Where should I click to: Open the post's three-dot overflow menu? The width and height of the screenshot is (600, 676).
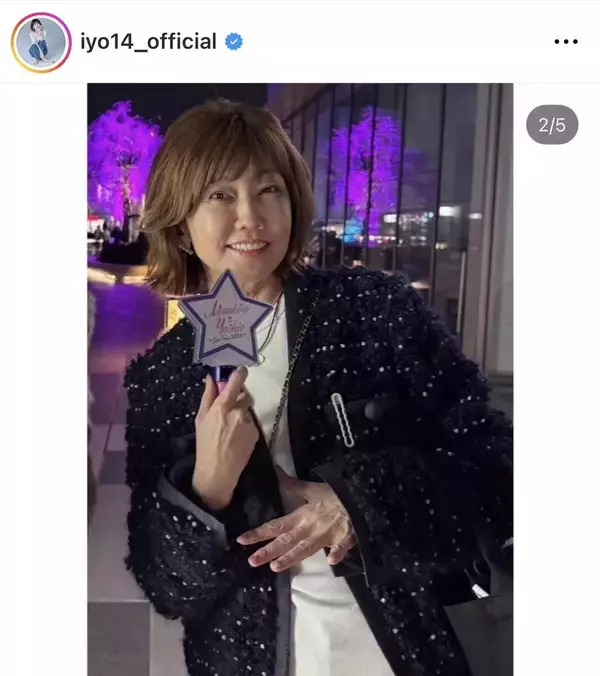(565, 42)
